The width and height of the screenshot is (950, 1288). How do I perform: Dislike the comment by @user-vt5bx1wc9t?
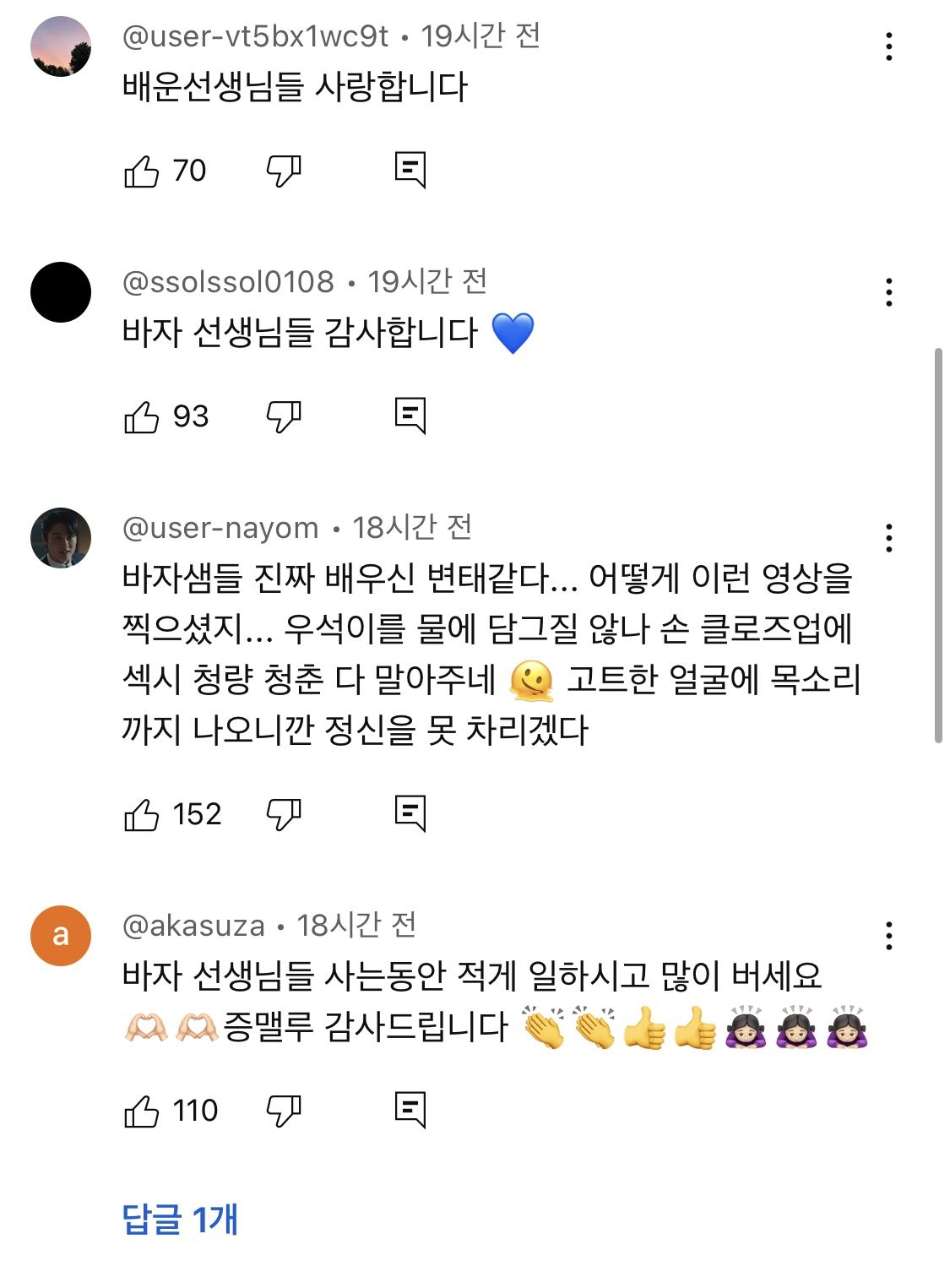tap(284, 171)
